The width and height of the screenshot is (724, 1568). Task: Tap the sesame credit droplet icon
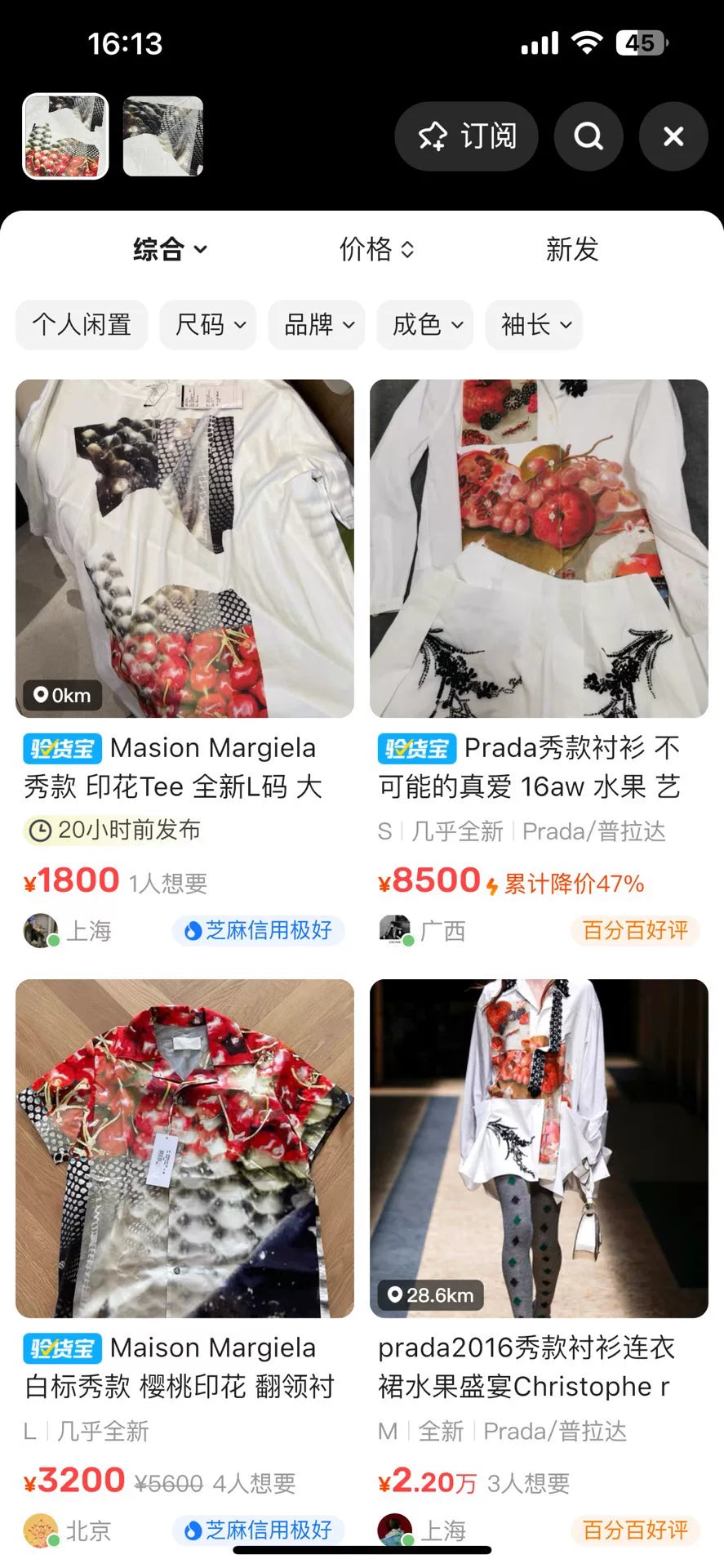point(191,931)
